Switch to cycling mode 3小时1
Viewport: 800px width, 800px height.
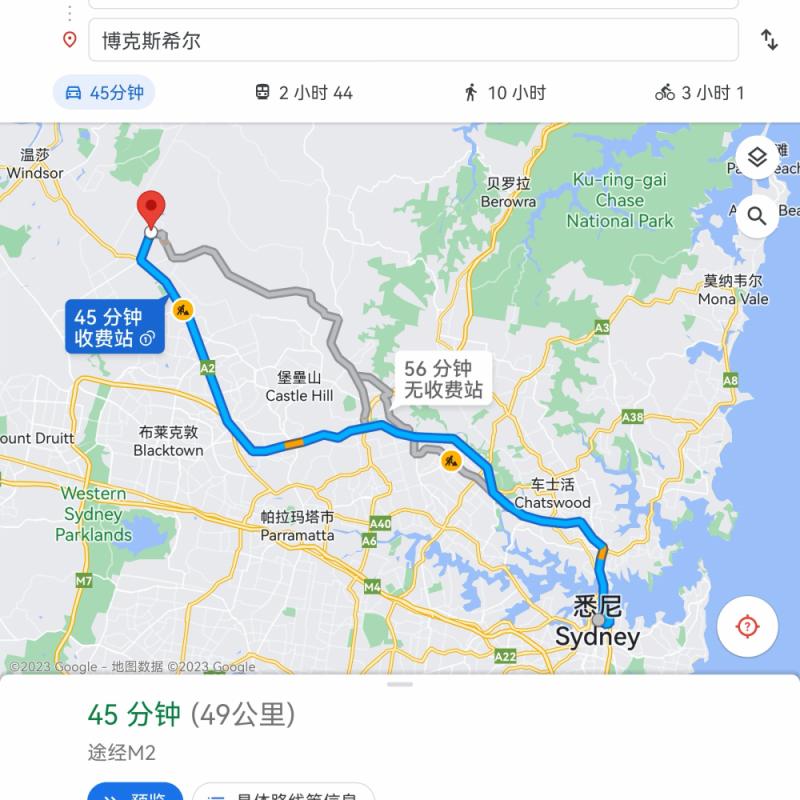pos(699,93)
